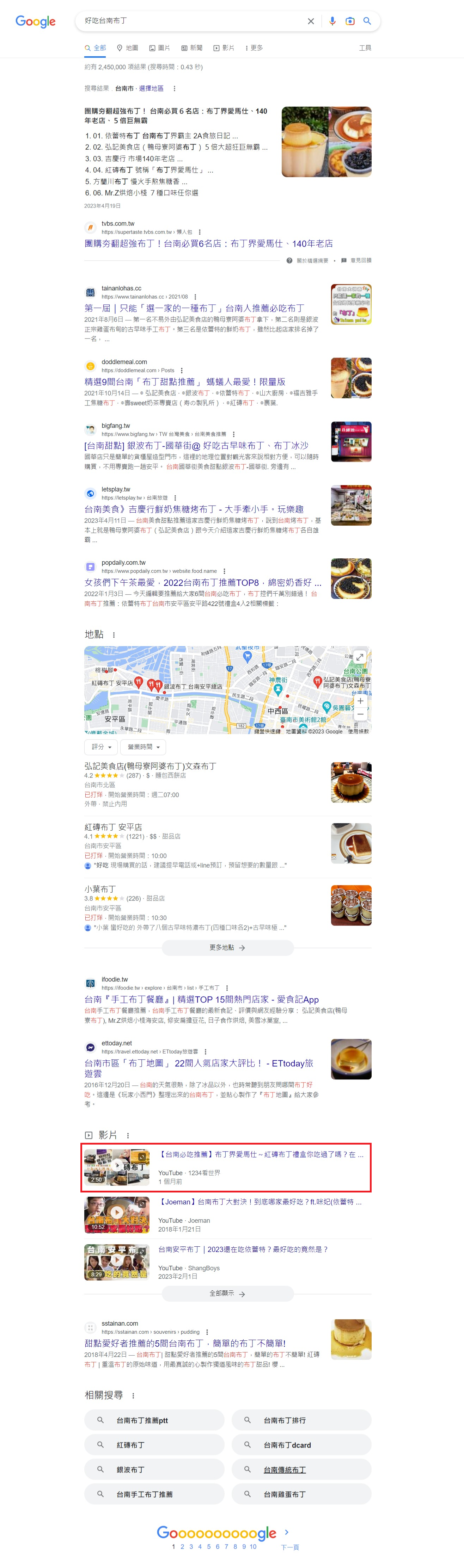
Task: Expand the 營業時間 filter dropdown
Action: click(x=143, y=747)
